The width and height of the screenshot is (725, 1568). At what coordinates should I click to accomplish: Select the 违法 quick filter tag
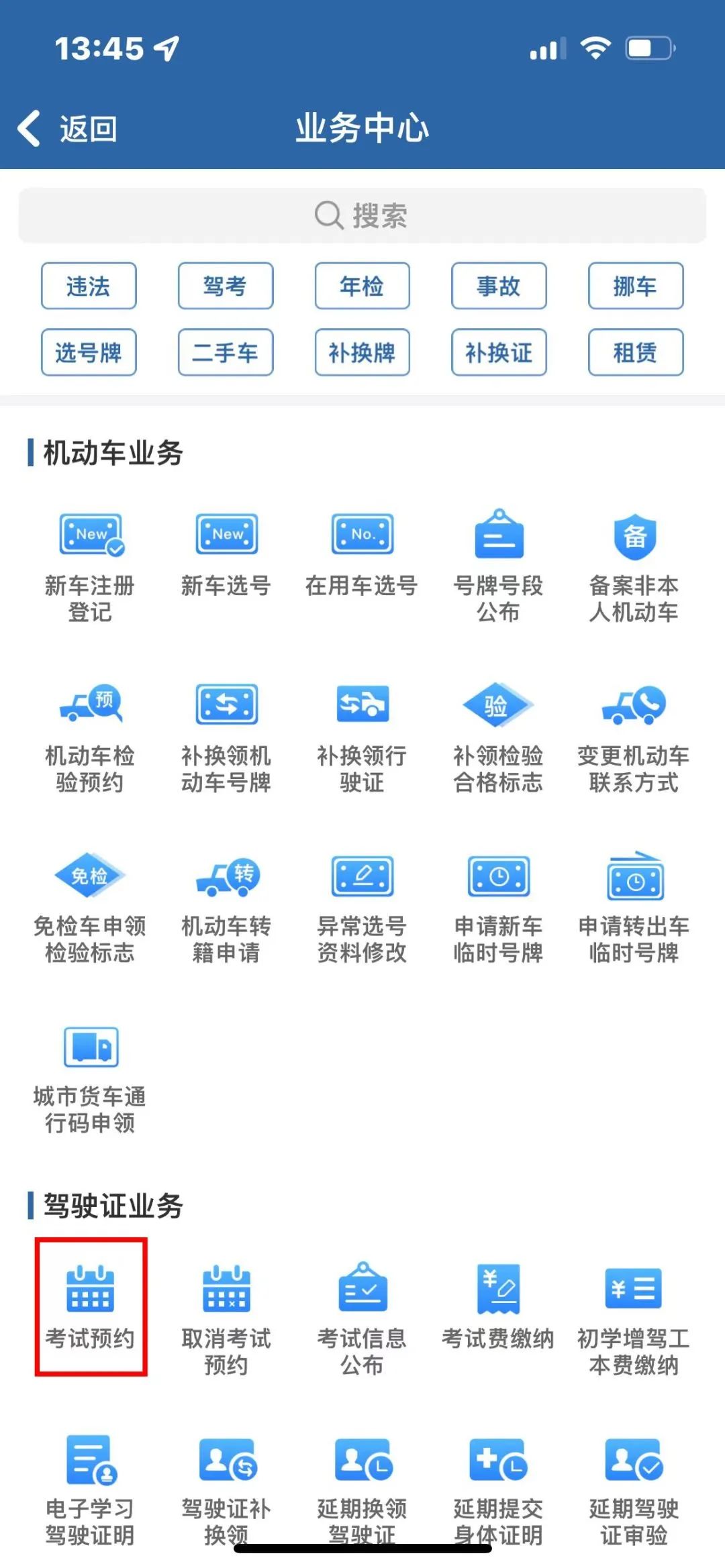tap(88, 286)
